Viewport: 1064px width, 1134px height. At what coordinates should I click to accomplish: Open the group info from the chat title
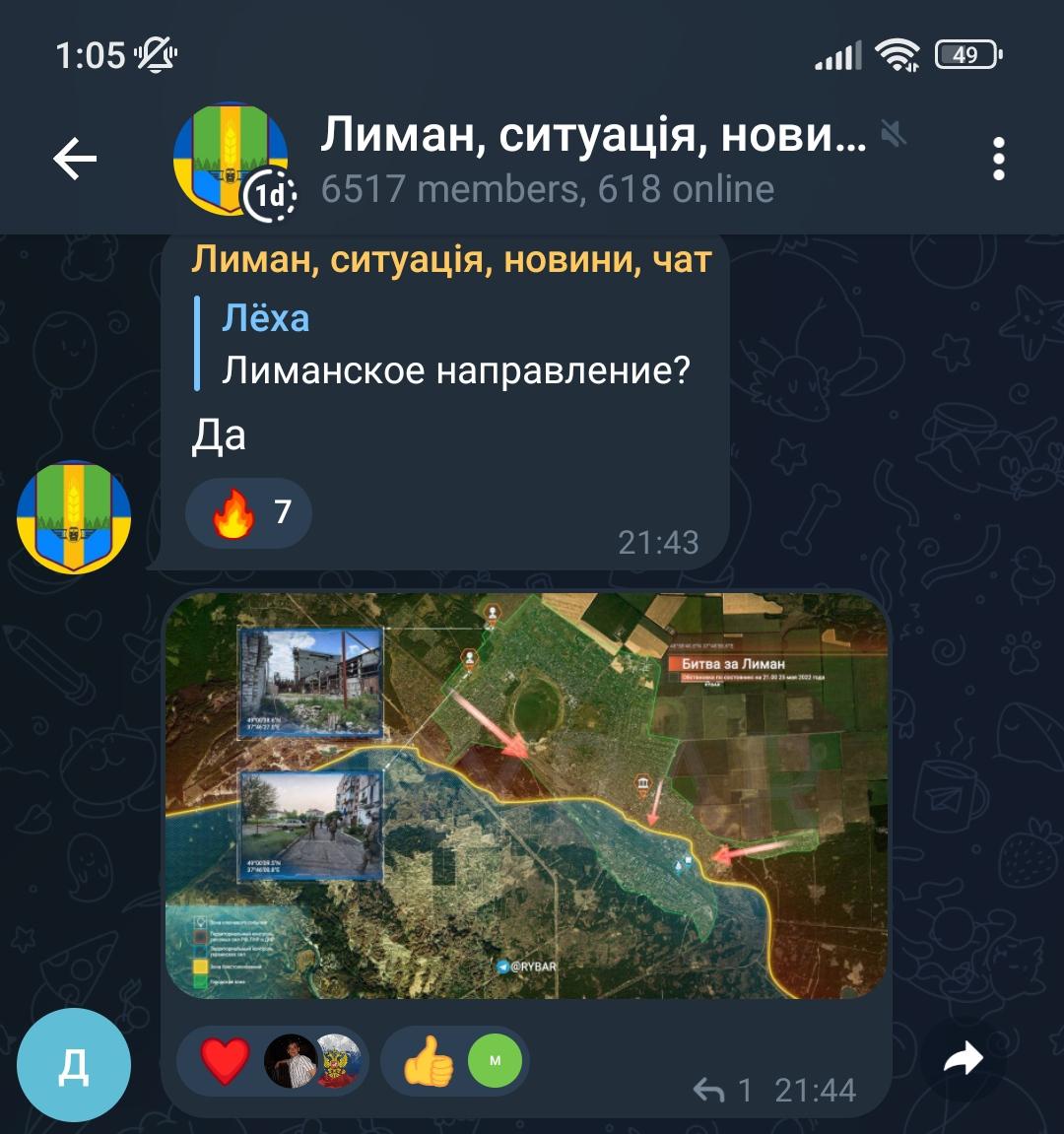point(591,158)
